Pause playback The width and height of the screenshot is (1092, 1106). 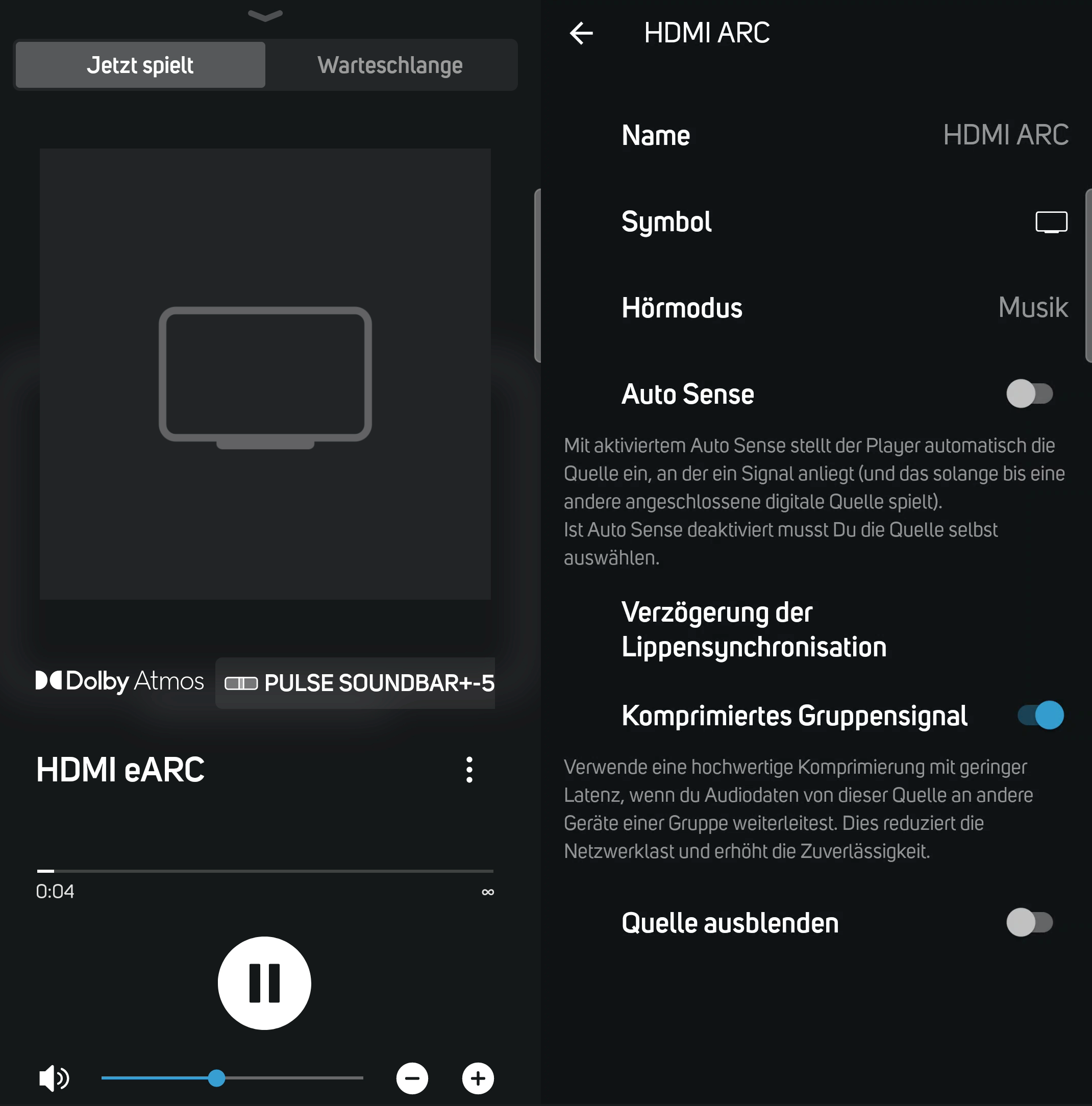pyautogui.click(x=264, y=983)
